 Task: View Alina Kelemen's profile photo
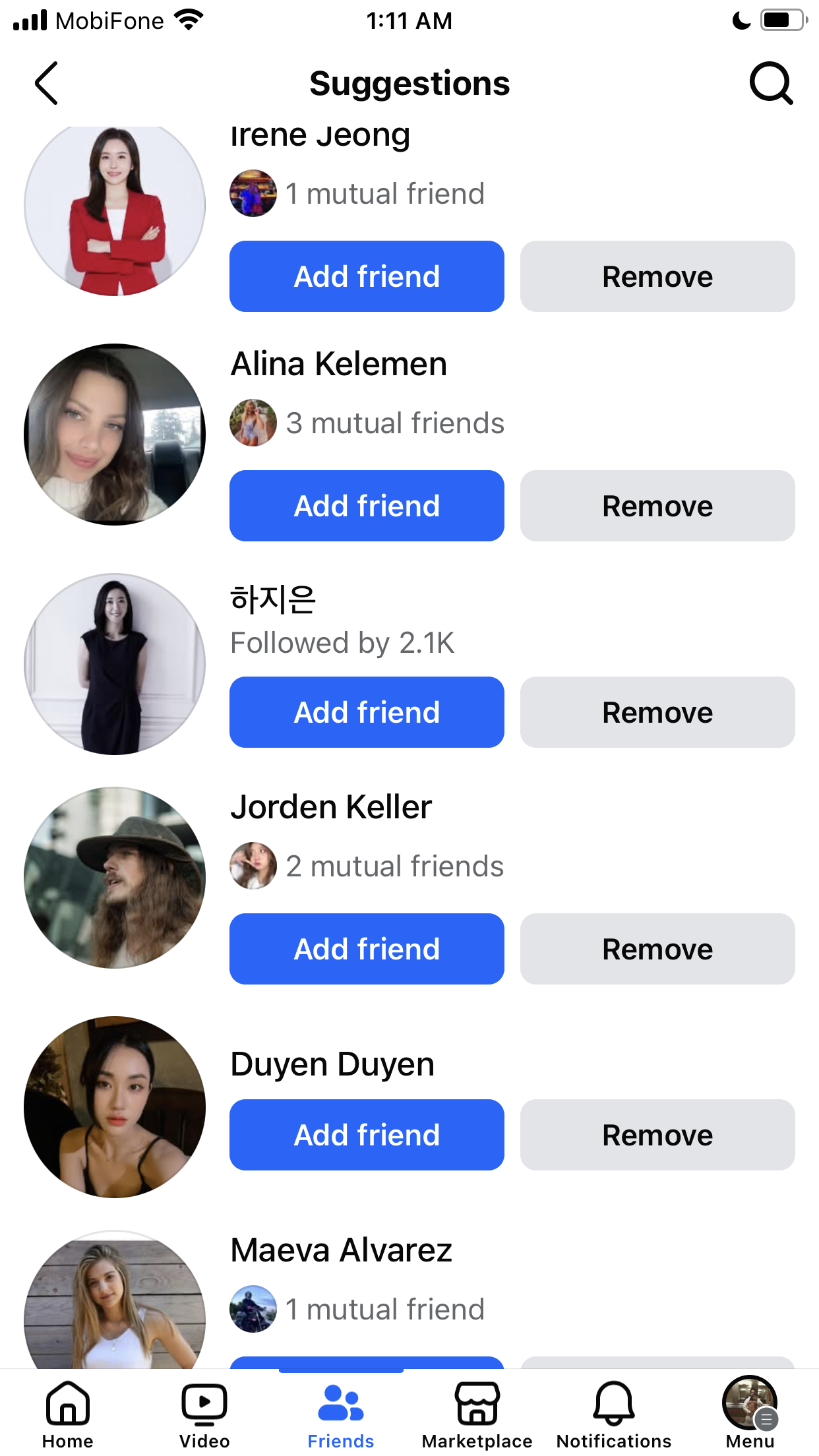pyautogui.click(x=115, y=435)
